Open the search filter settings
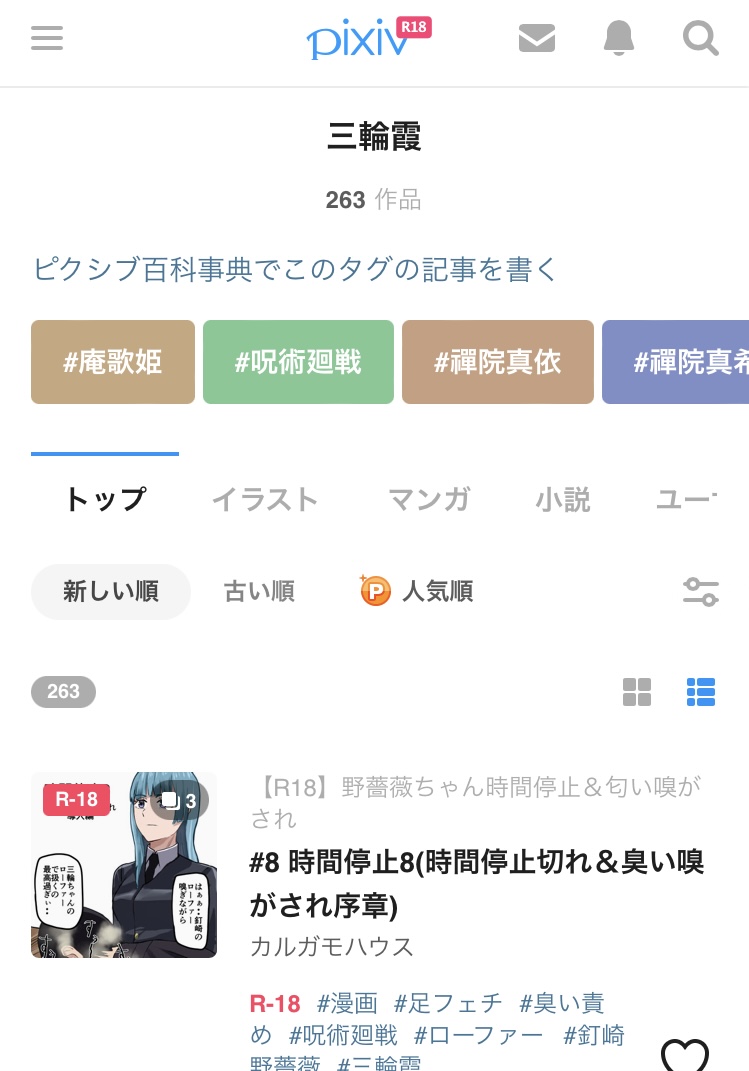The height and width of the screenshot is (1071, 749). [700, 592]
